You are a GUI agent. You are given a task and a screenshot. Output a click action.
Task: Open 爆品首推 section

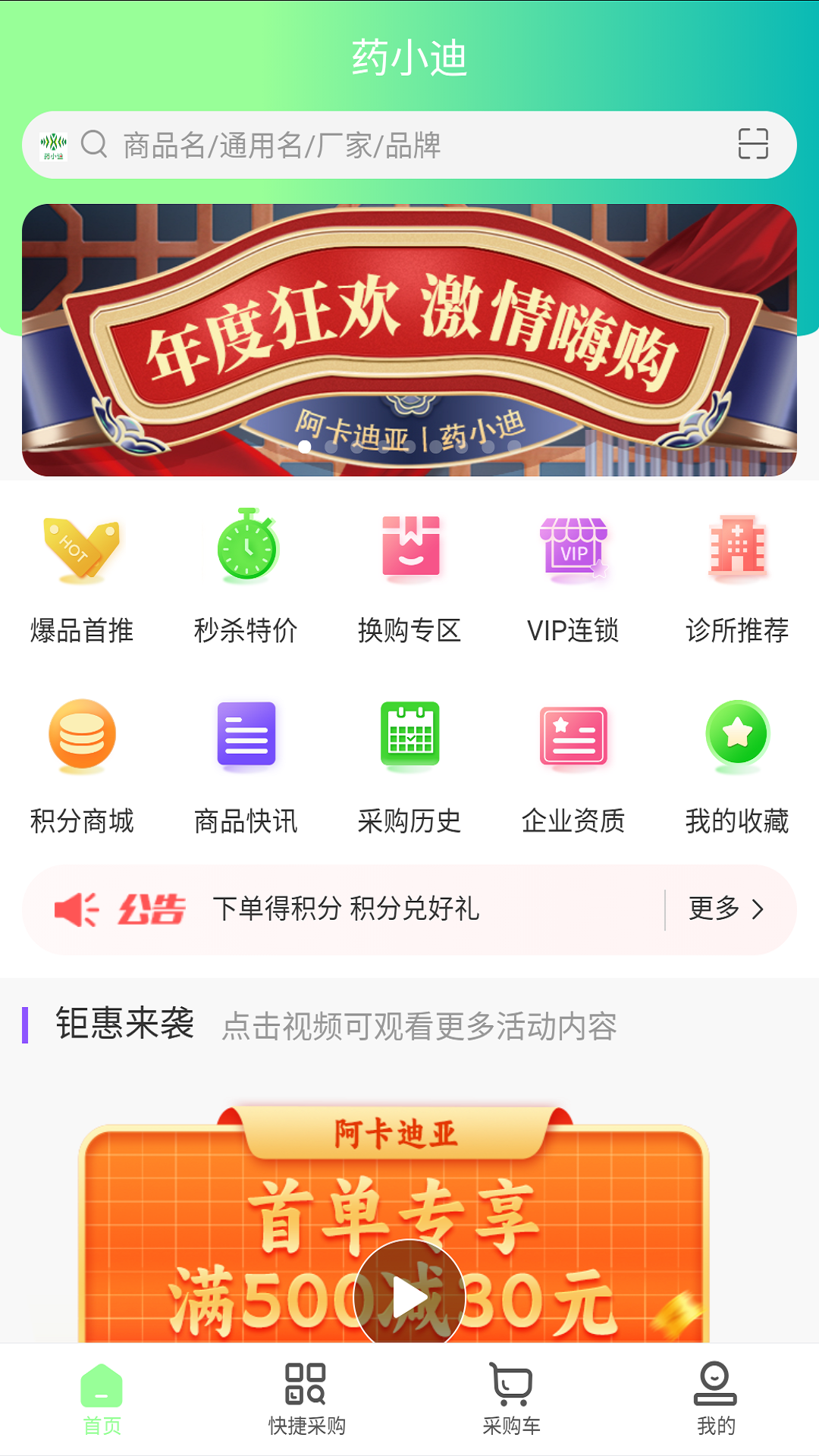[82, 576]
